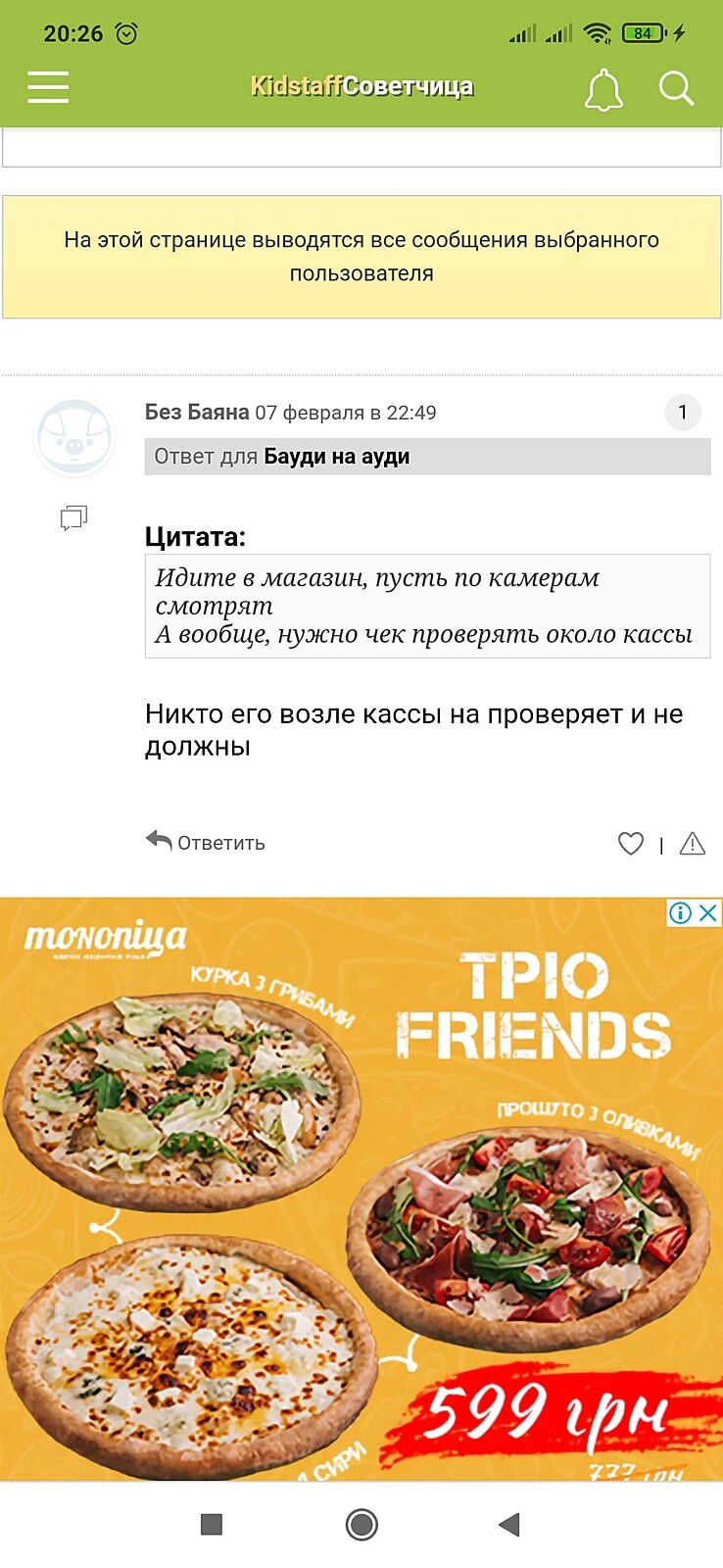Report this comment with warning icon
Image resolution: width=723 pixels, height=1568 pixels.
(x=693, y=843)
